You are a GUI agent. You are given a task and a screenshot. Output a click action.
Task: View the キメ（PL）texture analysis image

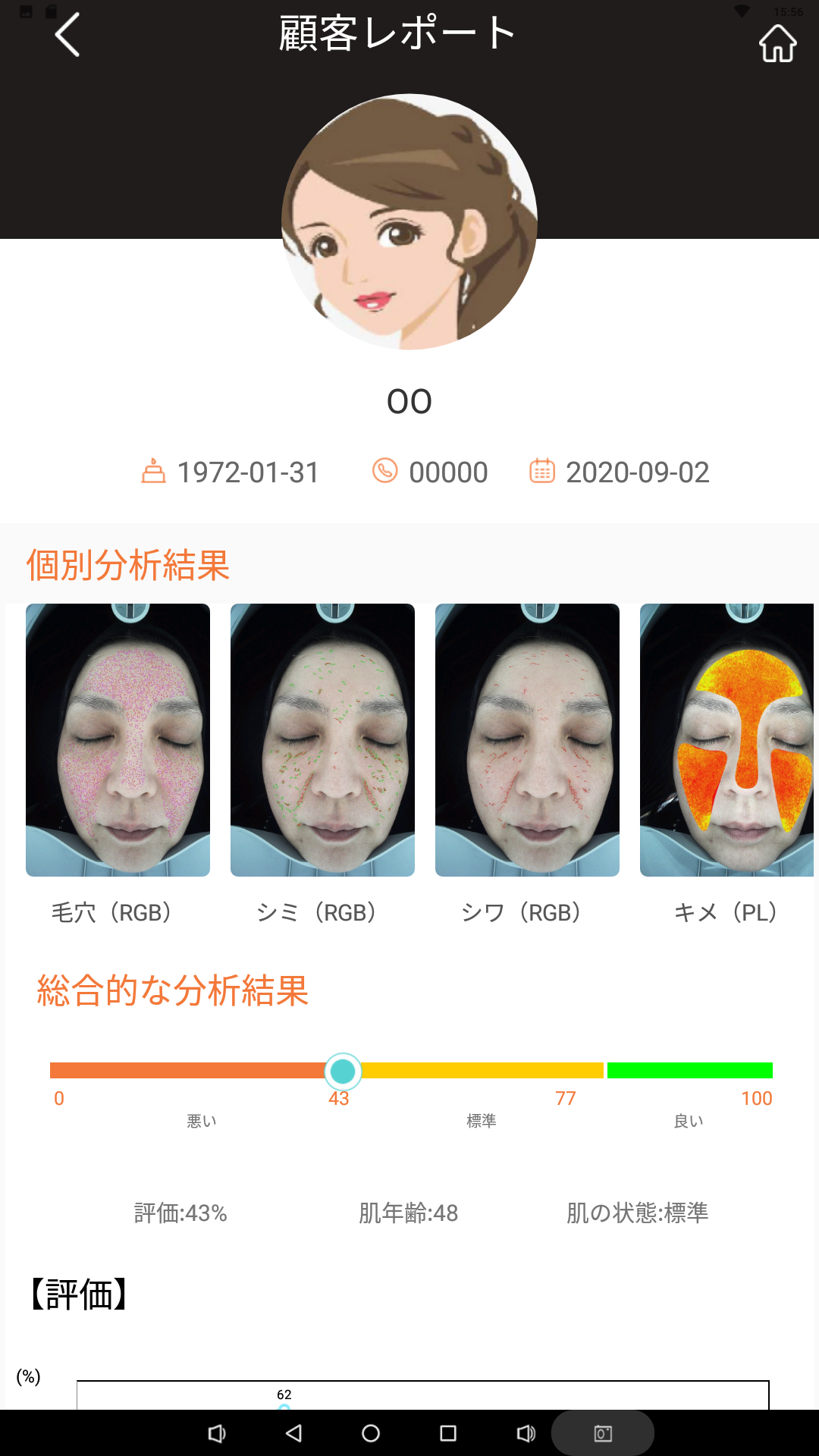(x=726, y=740)
